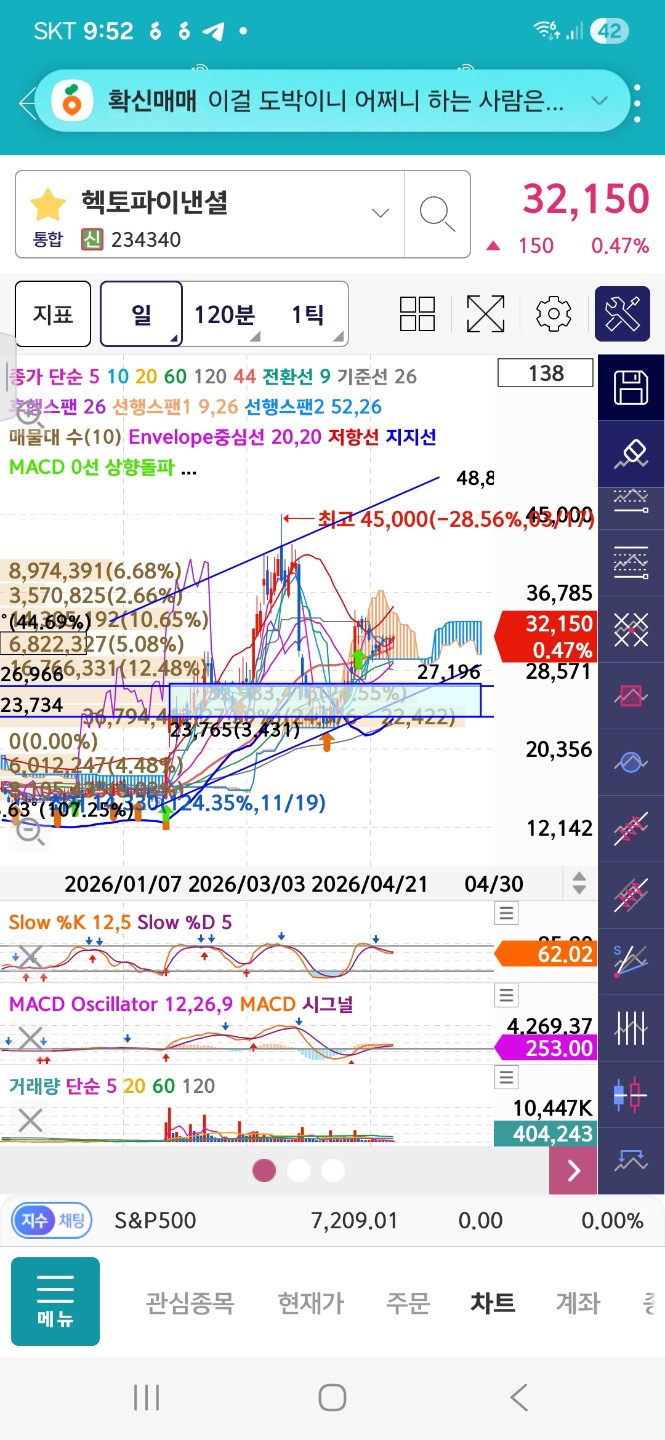Toggle the favorite star for 헥토파이낸셜

point(47,204)
